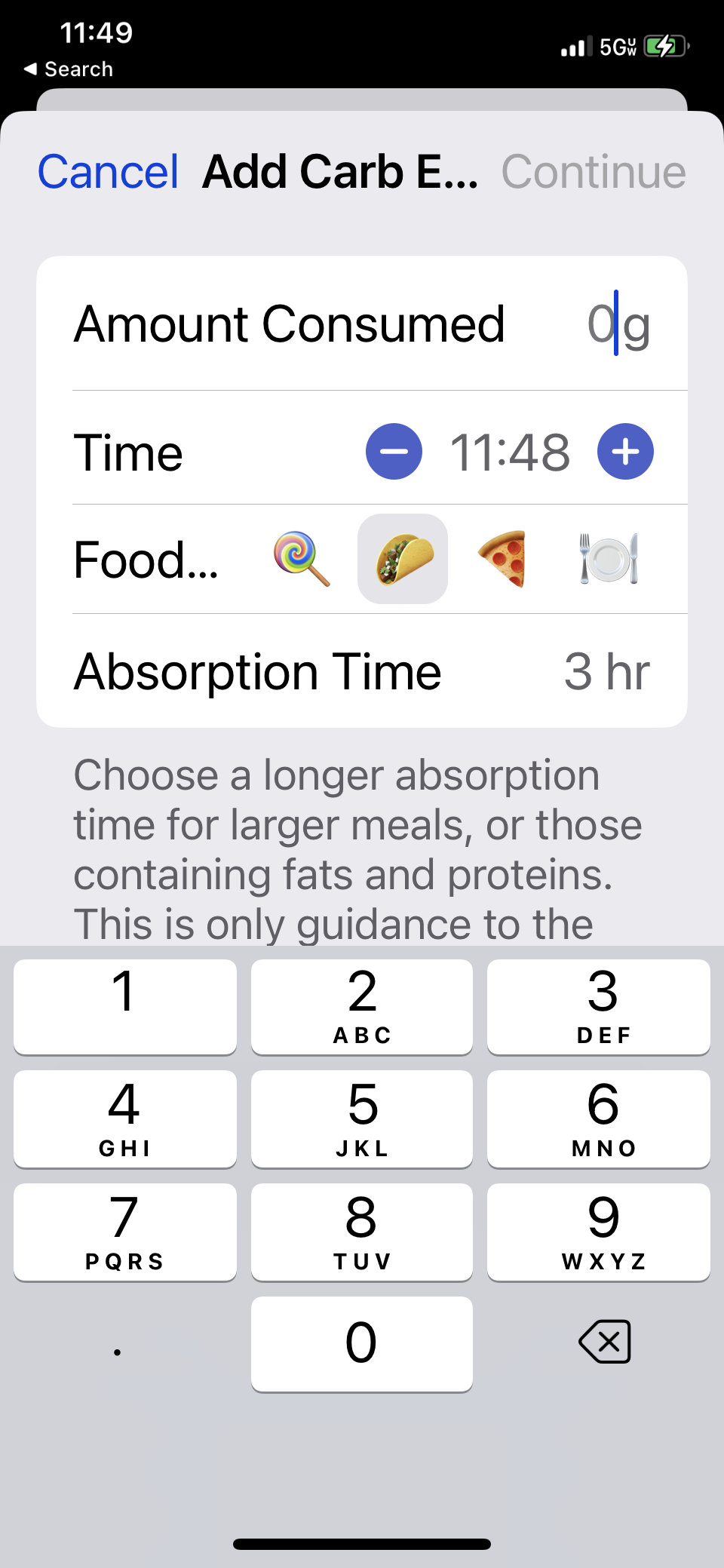Screen dimensions: 724x1568
Task: Pick the plate and cutlery food type
Action: click(x=609, y=559)
